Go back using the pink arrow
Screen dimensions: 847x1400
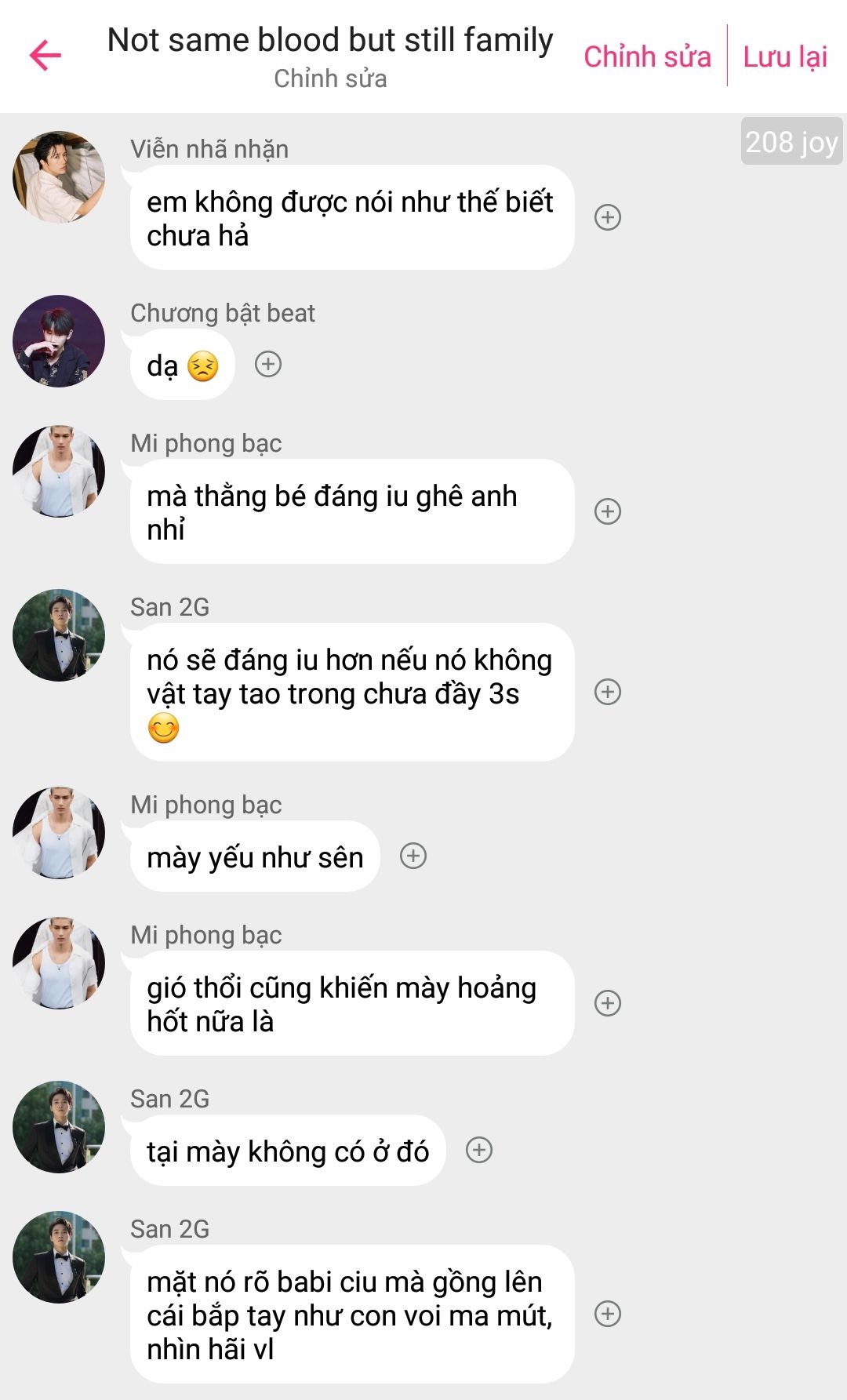[x=45, y=55]
